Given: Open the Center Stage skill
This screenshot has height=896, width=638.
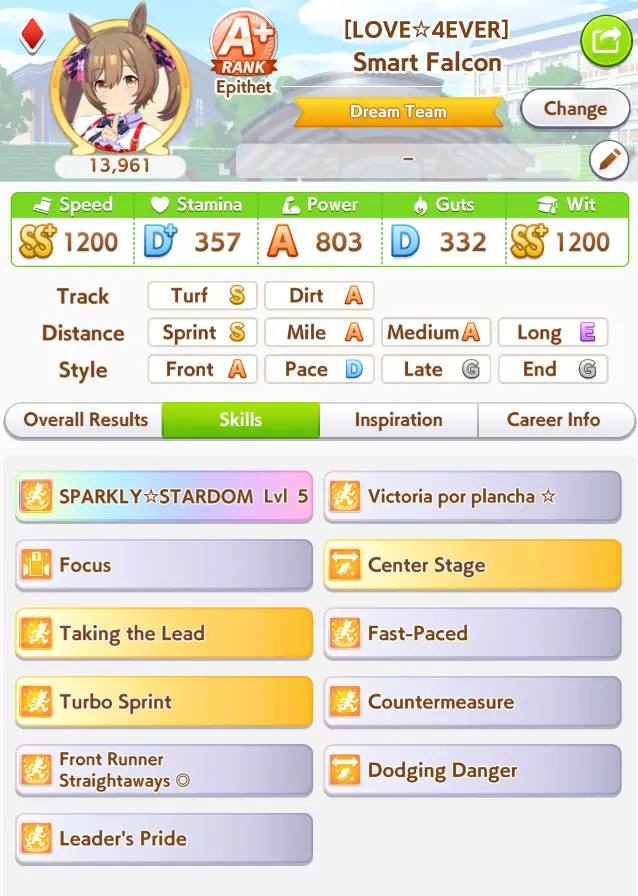Looking at the screenshot, I should pos(472,565).
